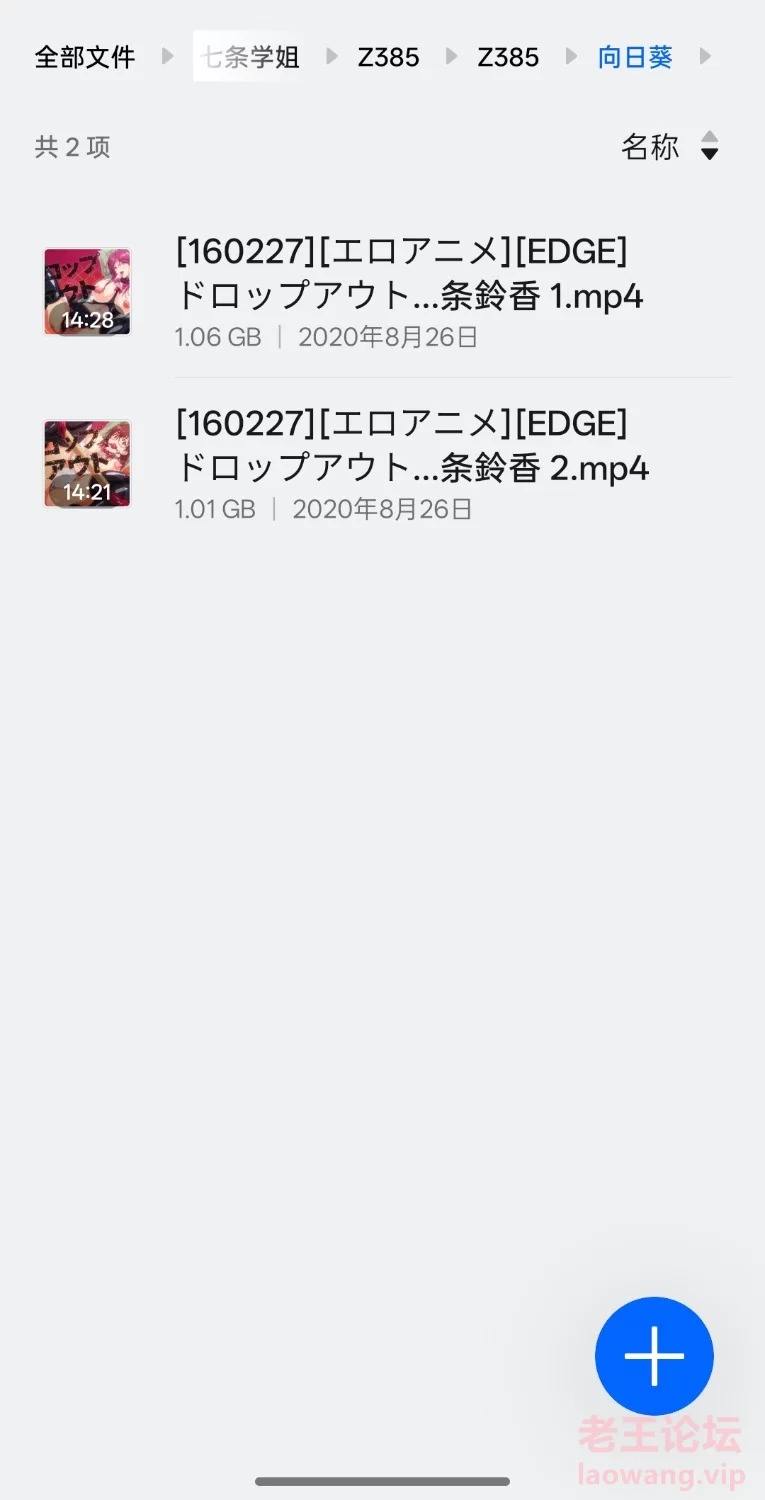This screenshot has height=1500, width=765.
Task: Go to the 全部文件 root folder
Action: pyautogui.click(x=84, y=57)
